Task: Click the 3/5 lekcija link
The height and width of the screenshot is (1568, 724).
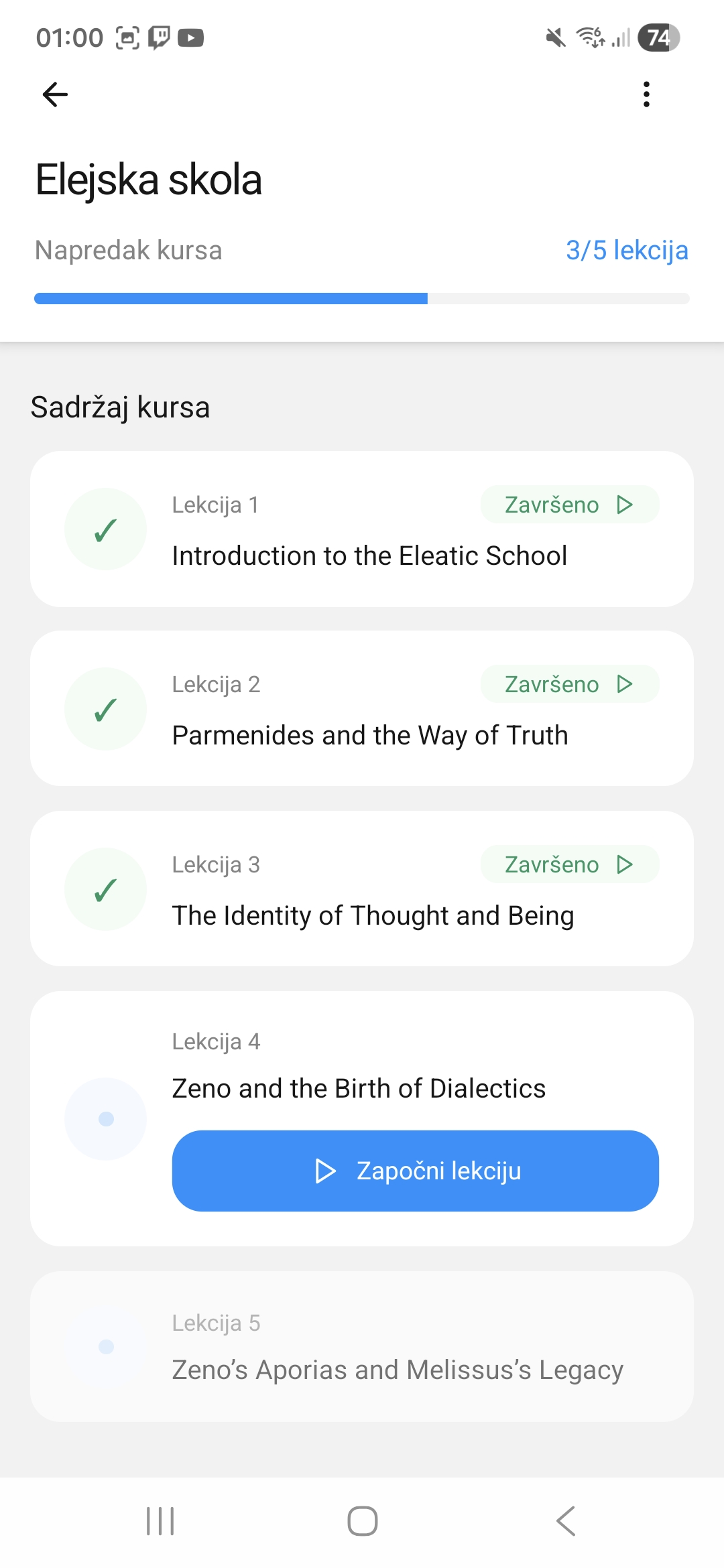Action: click(626, 250)
